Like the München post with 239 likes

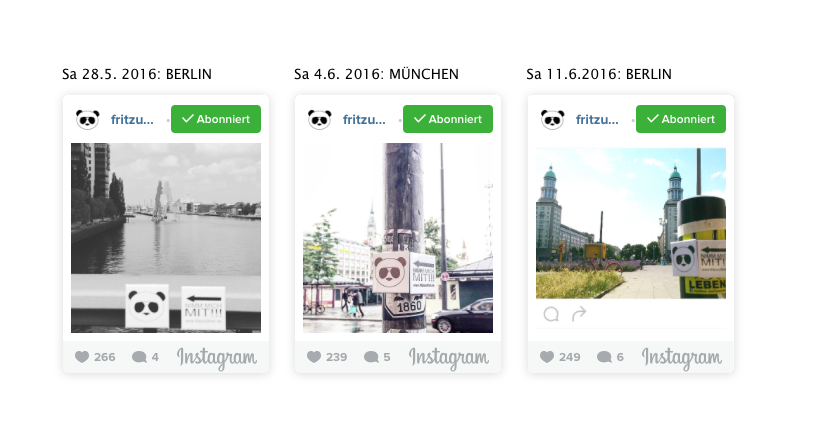tap(314, 357)
